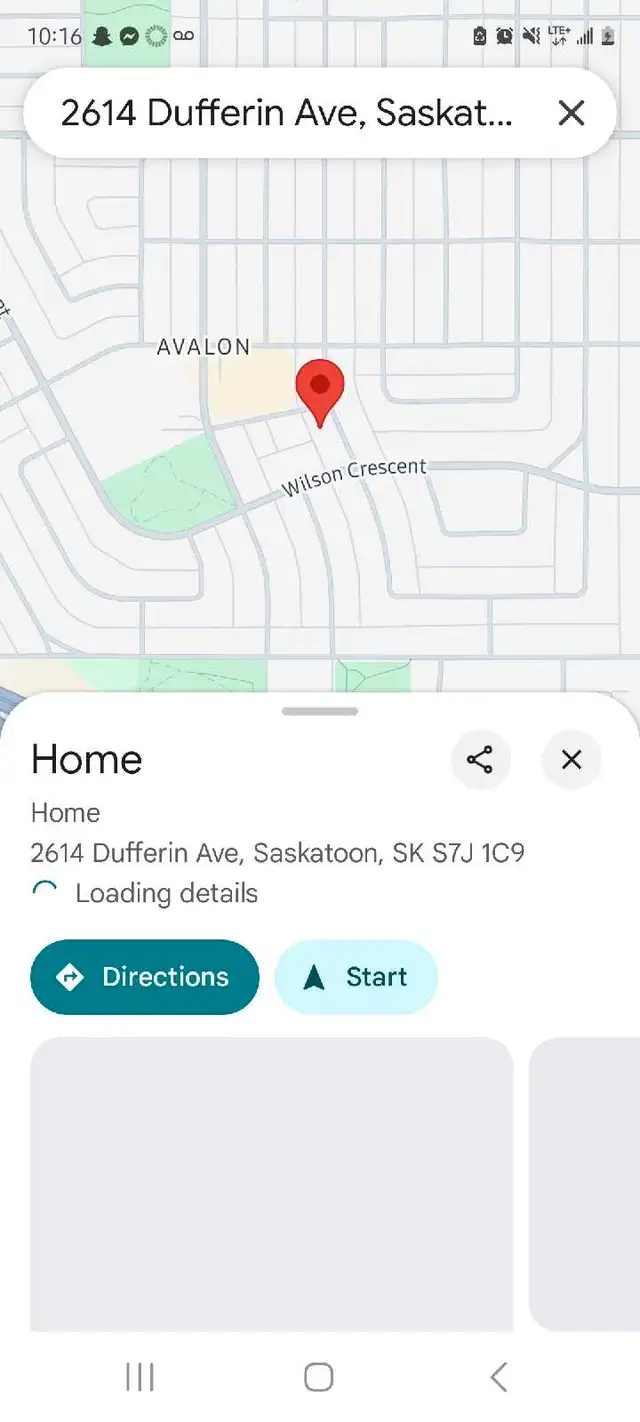Close the Home place card

[571, 760]
